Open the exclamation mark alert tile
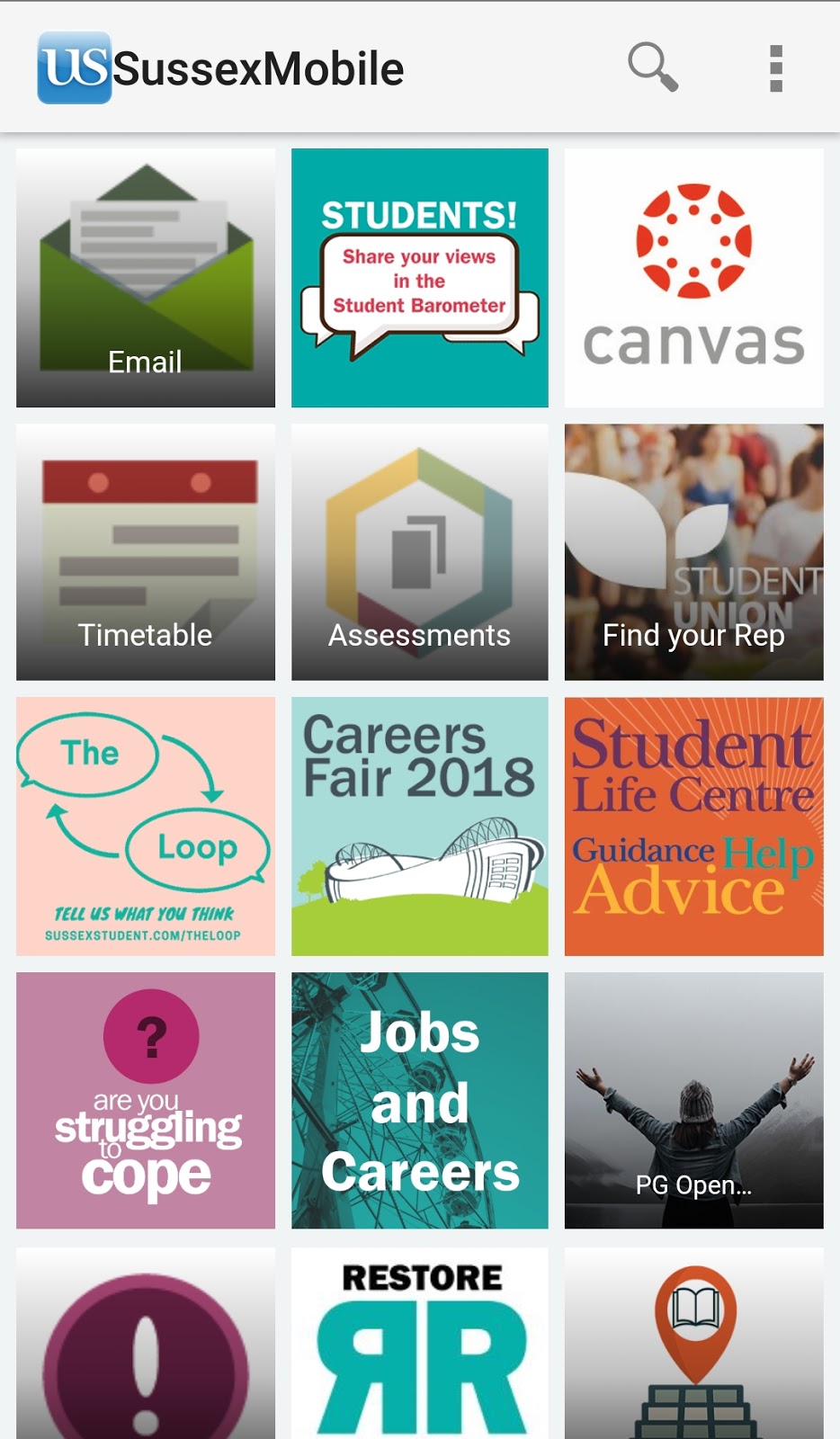This screenshot has width=840, height=1439. click(x=146, y=1345)
